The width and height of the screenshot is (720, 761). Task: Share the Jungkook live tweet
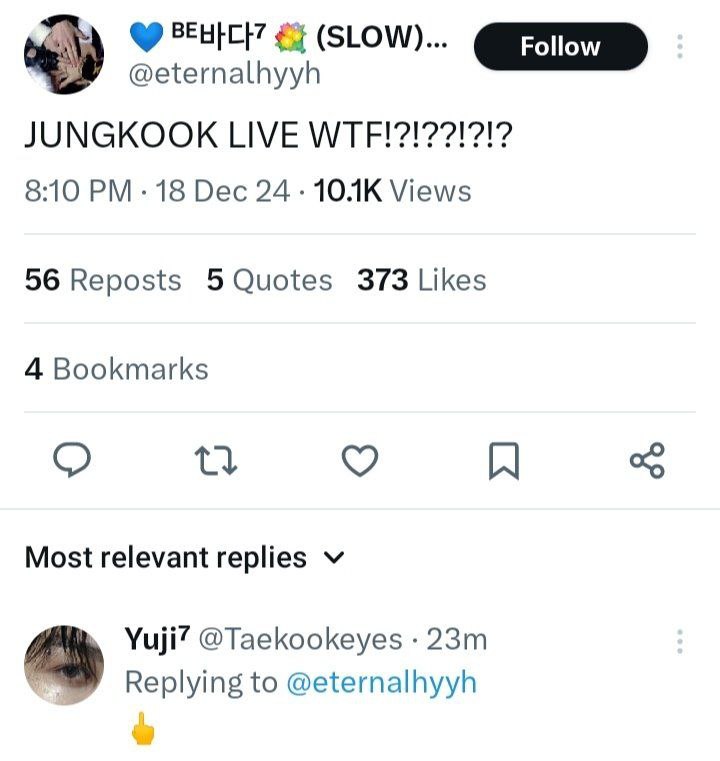click(647, 460)
